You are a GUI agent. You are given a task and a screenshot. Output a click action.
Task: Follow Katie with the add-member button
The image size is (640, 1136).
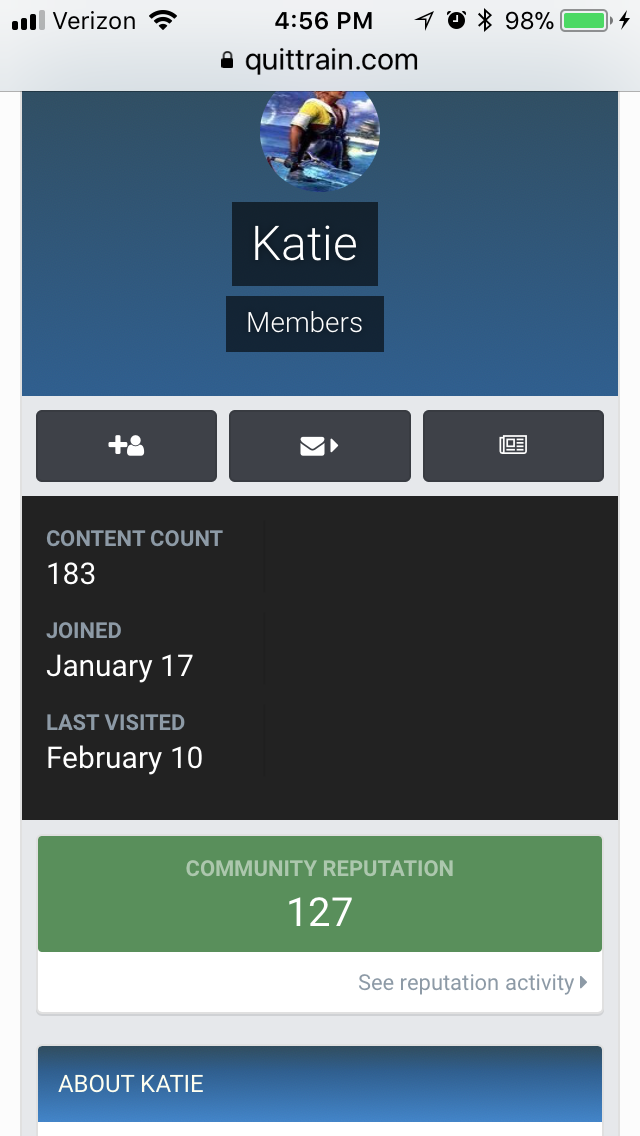[126, 446]
